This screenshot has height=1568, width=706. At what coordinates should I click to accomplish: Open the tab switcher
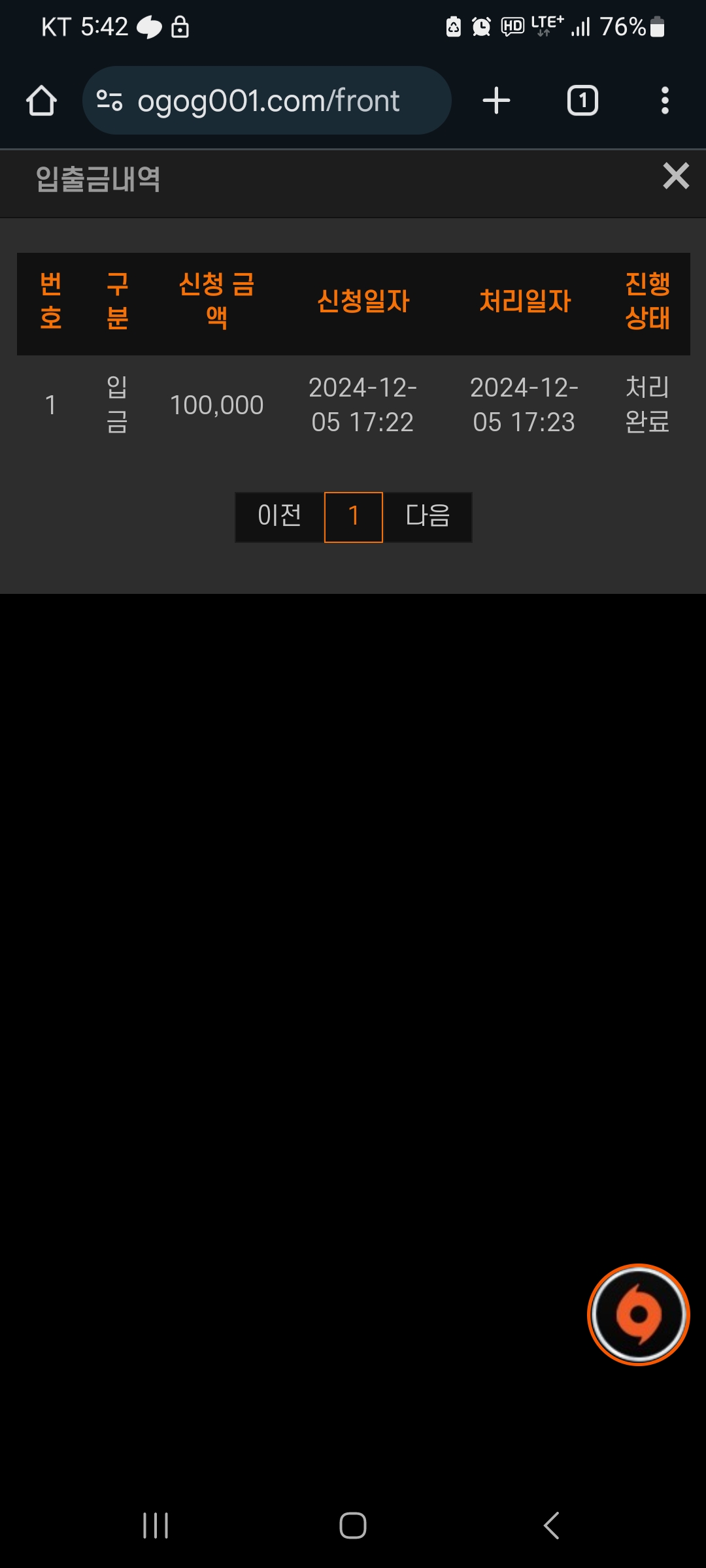tap(582, 101)
